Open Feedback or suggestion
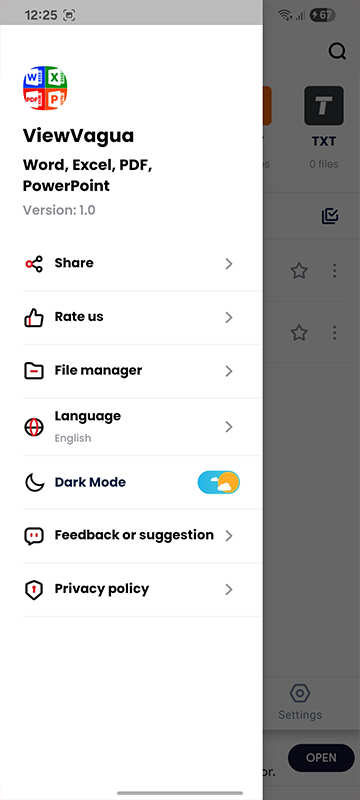Viewport: 360px width, 800px height. click(x=130, y=536)
